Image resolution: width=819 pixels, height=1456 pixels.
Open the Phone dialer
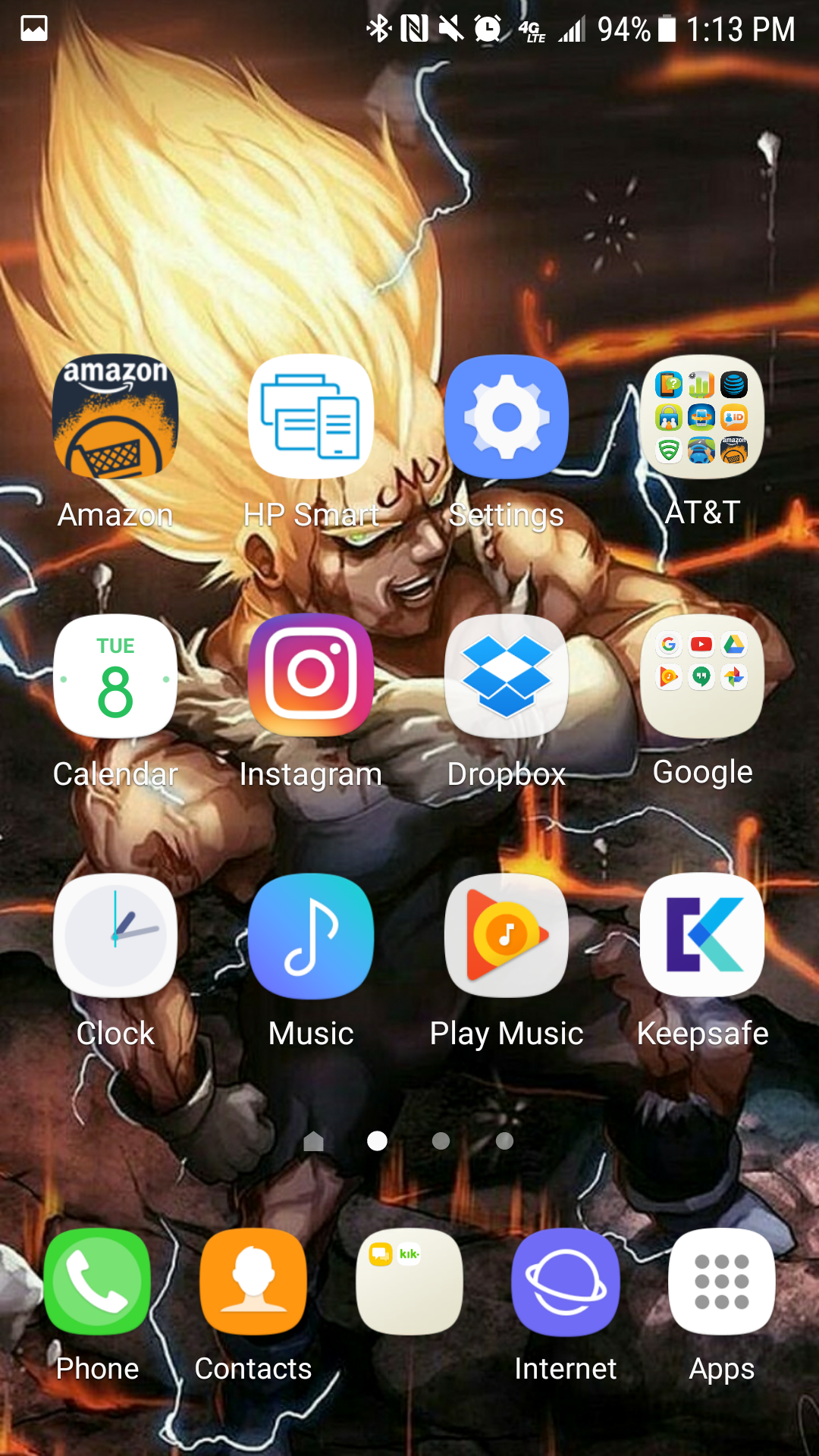pos(97,1282)
